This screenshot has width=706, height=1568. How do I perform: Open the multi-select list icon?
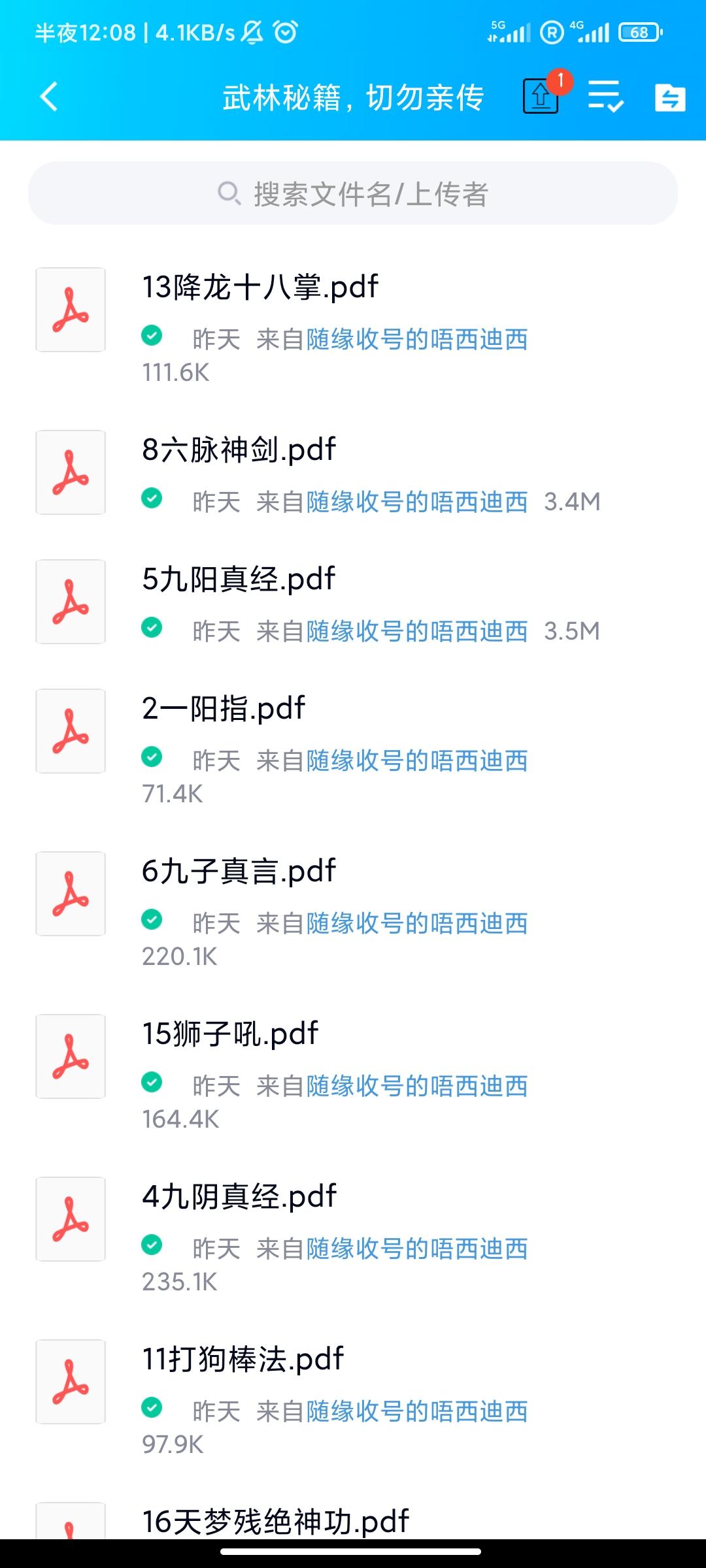tap(605, 97)
